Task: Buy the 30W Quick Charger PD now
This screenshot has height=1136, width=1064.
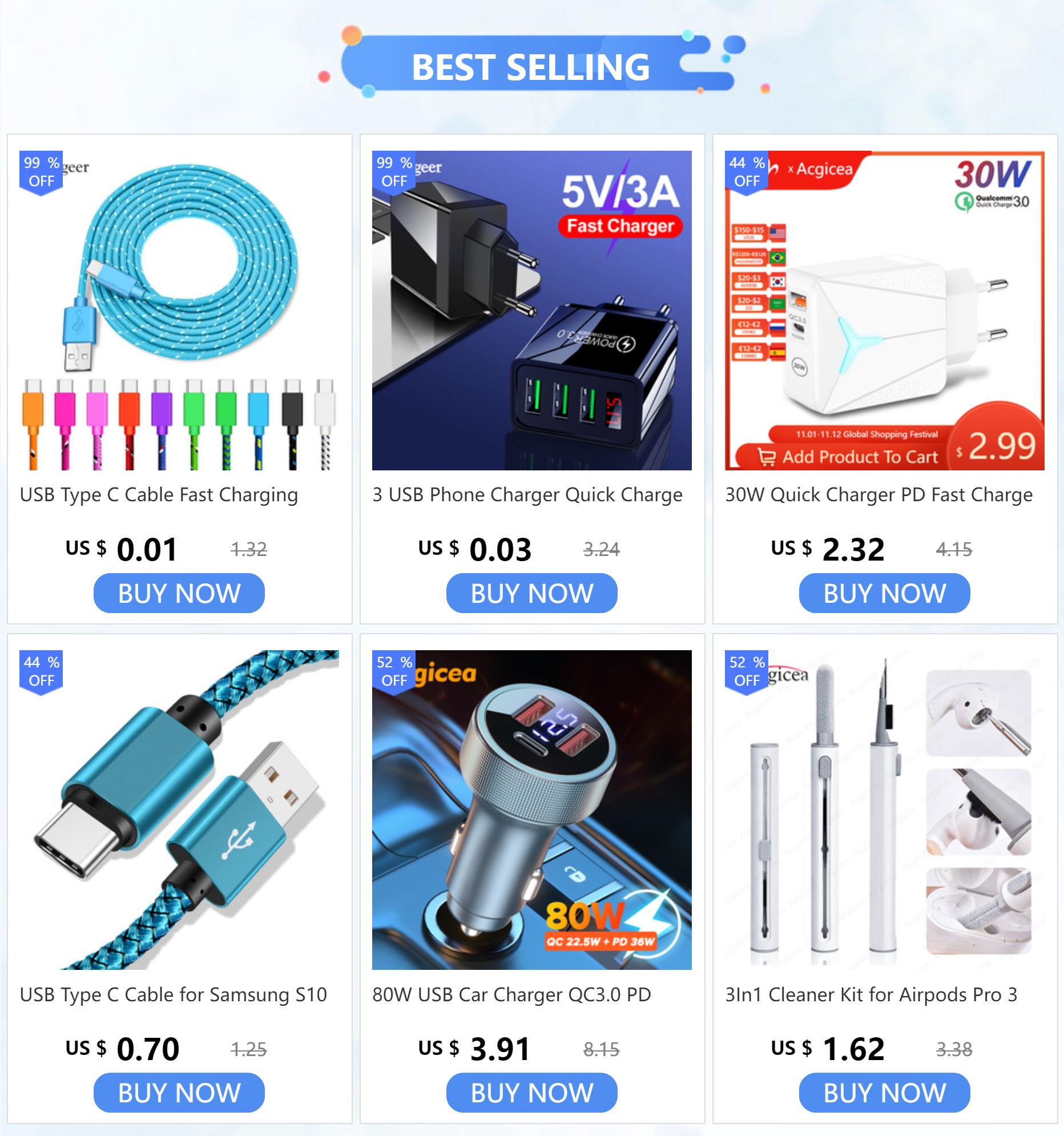Action: (x=884, y=593)
